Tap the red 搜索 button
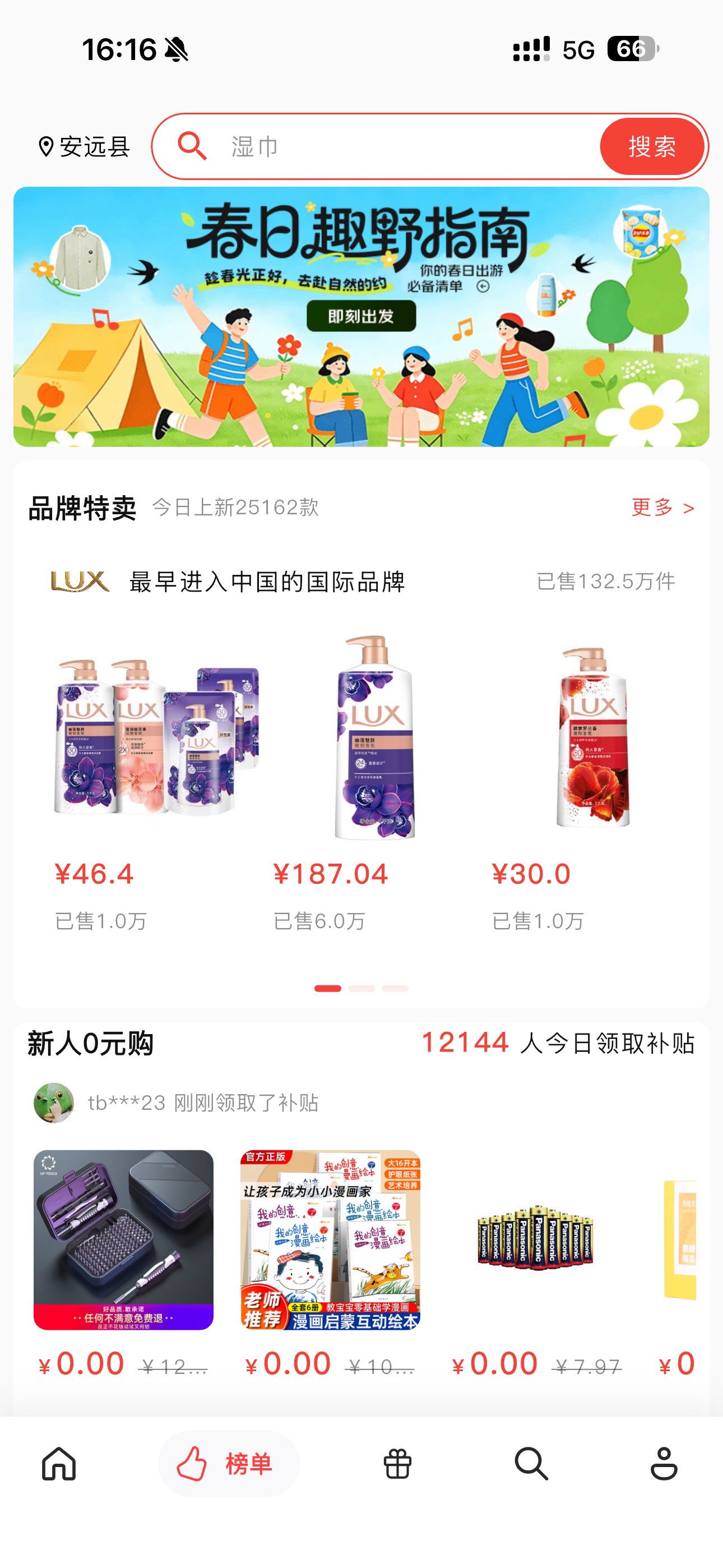Image resolution: width=723 pixels, height=1568 pixels. pyautogui.click(x=651, y=147)
